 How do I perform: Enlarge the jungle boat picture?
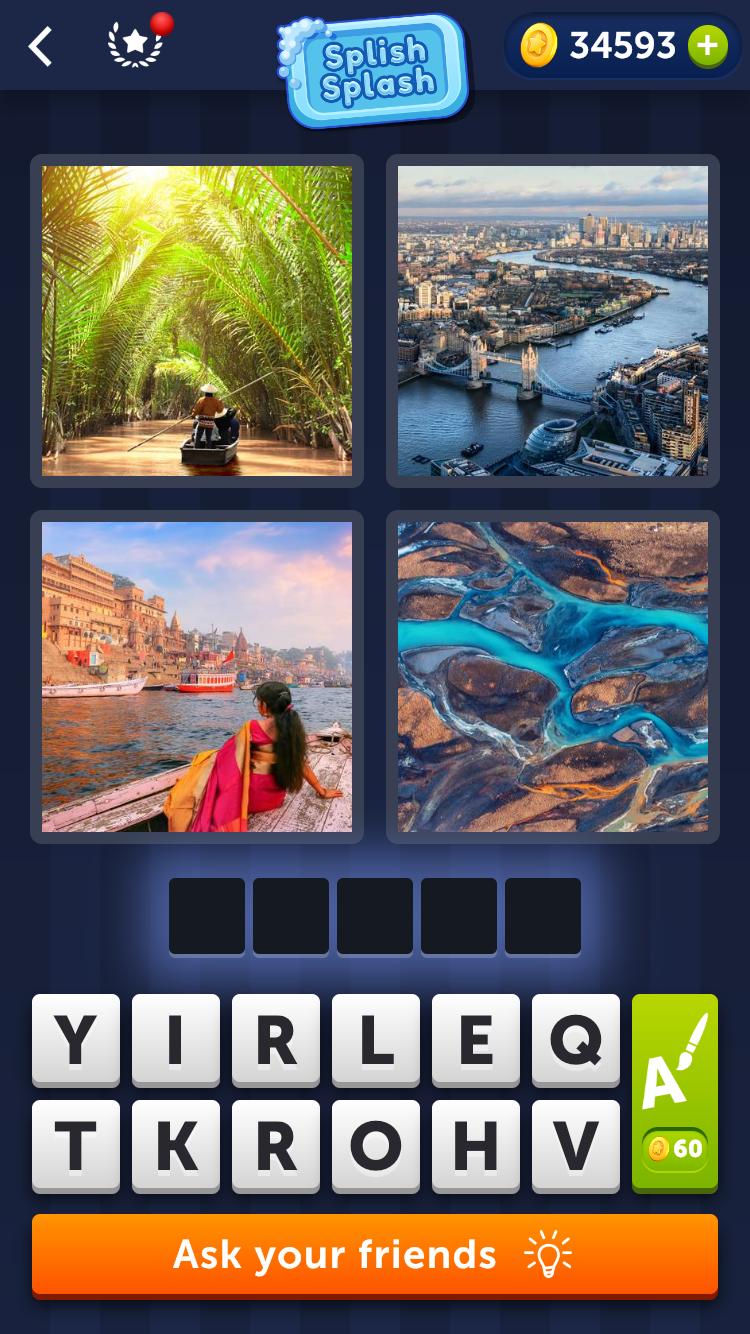(197, 321)
